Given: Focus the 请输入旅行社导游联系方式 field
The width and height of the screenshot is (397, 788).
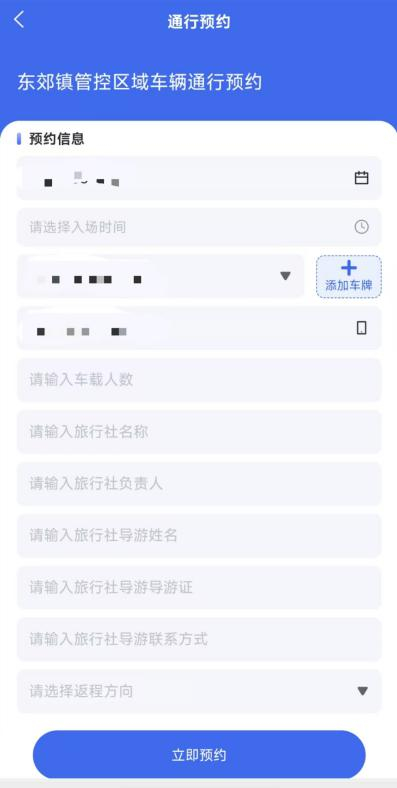Looking at the screenshot, I should (199, 639).
